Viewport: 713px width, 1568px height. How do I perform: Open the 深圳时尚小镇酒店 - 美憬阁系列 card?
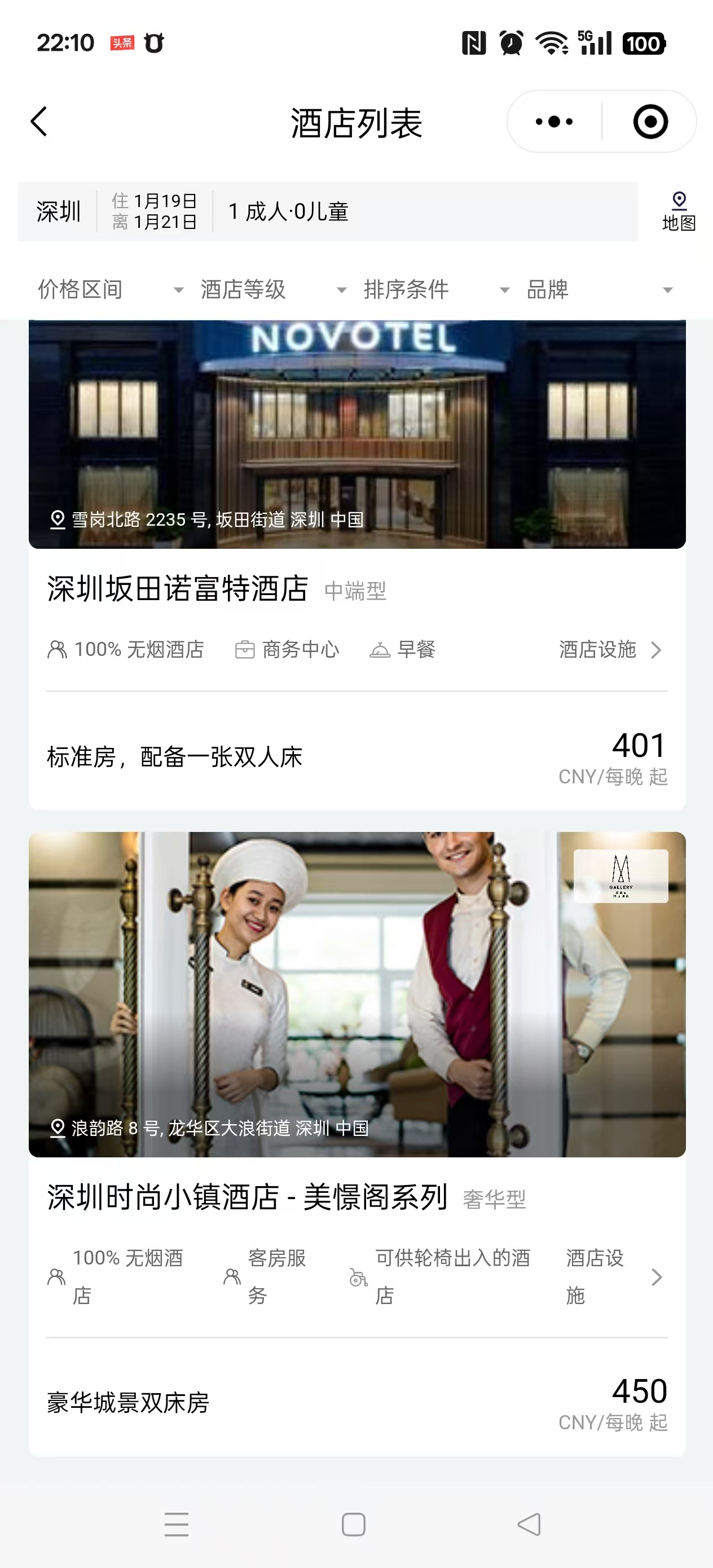click(247, 1197)
